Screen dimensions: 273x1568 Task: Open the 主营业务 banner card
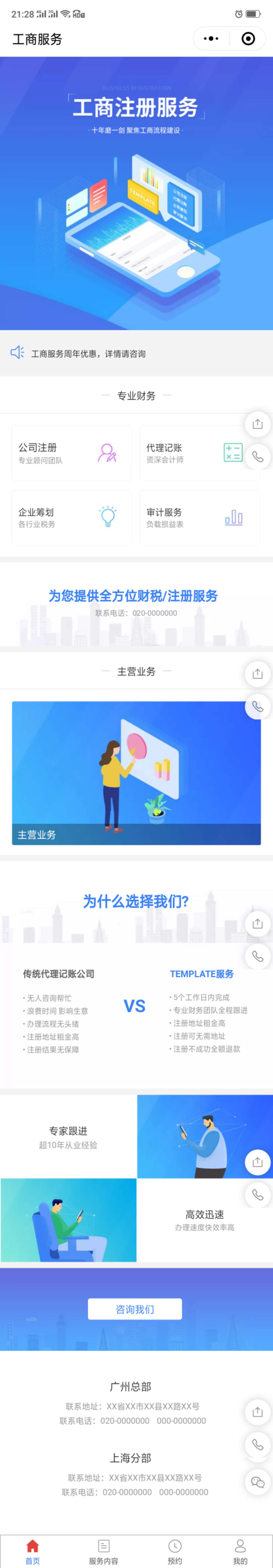pos(136,772)
